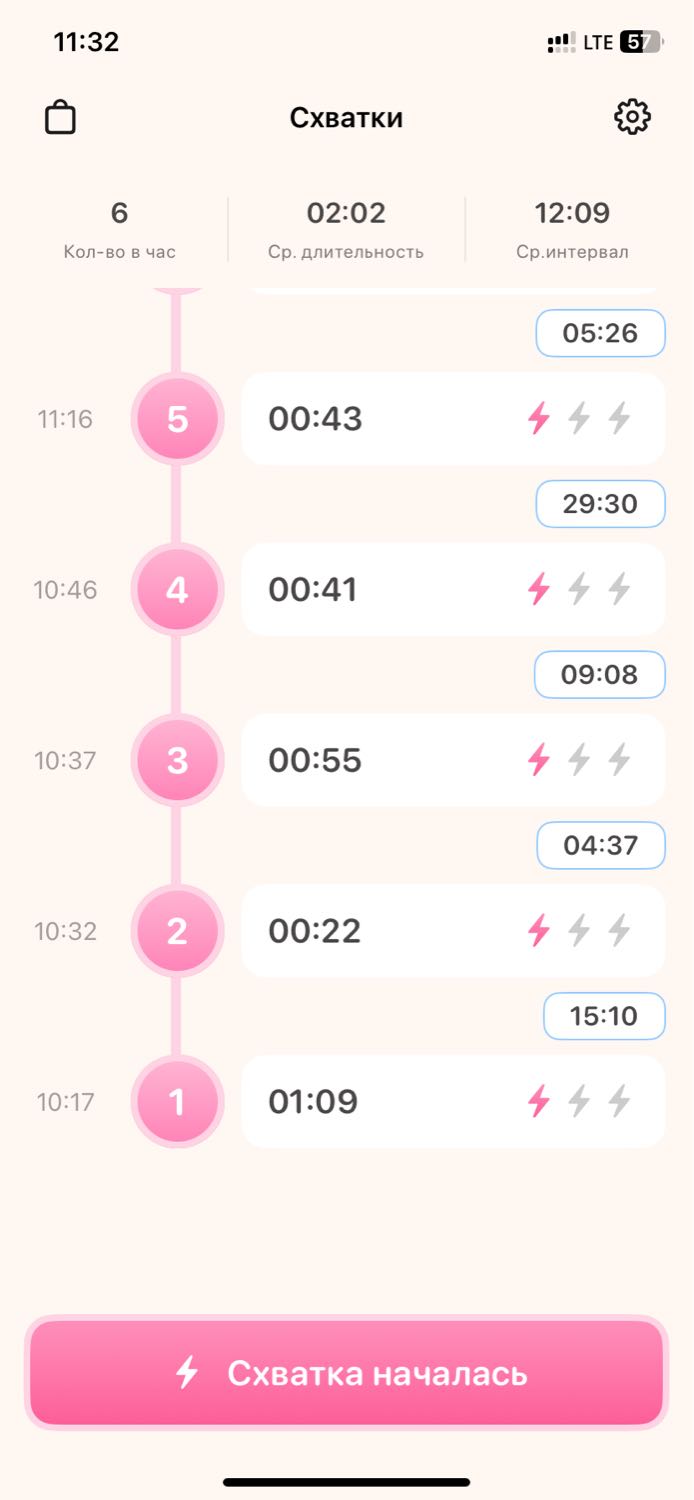Open settings gear icon
Viewport: 694px width, 1500px height.
click(632, 117)
